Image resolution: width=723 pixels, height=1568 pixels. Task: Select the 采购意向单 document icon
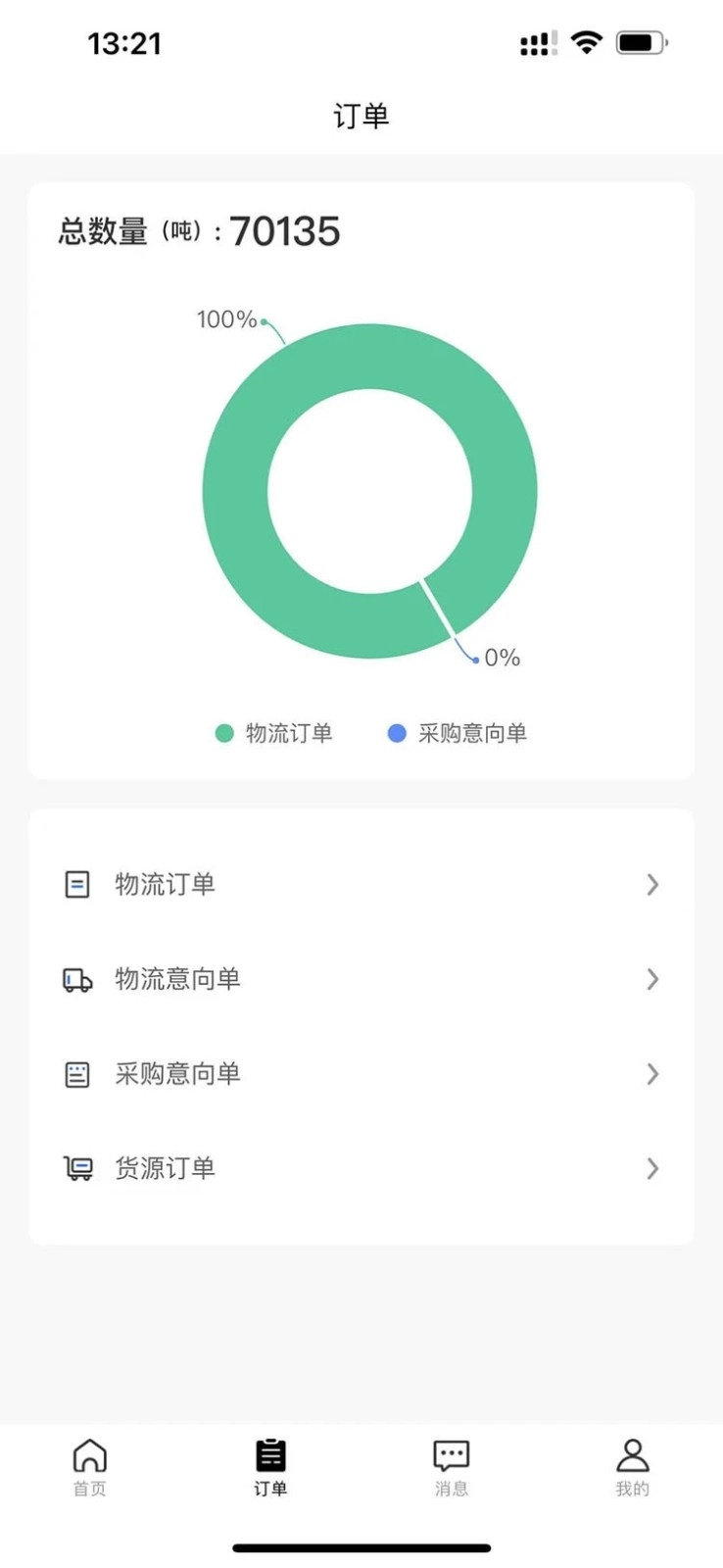tap(77, 1073)
